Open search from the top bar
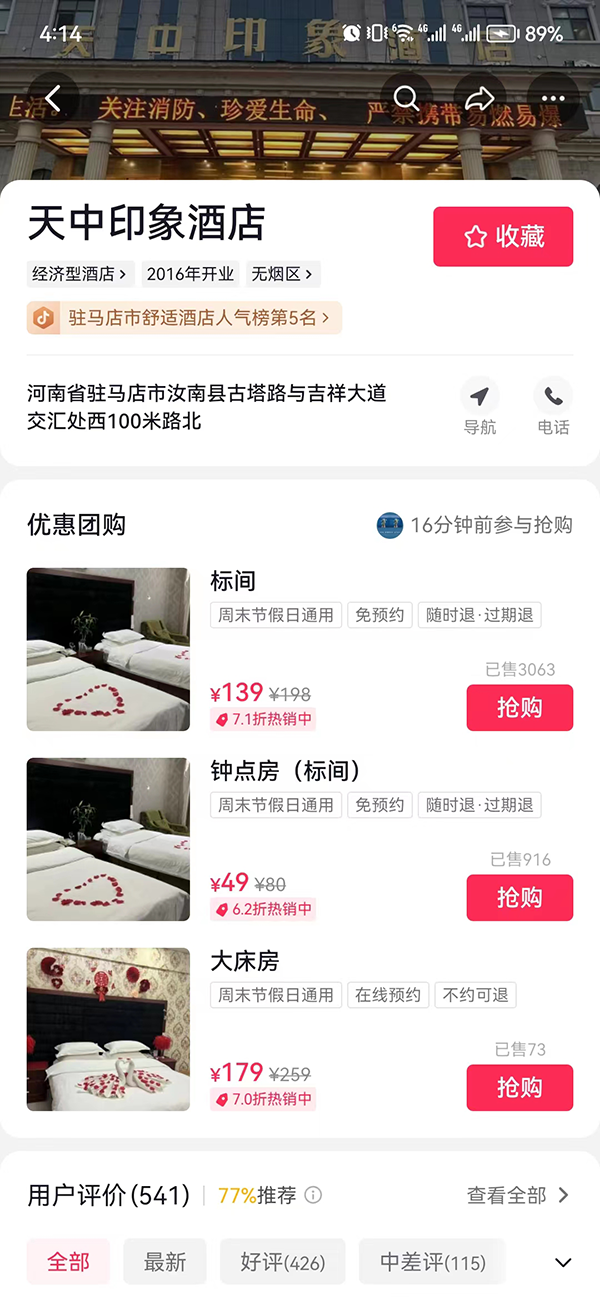The height and width of the screenshot is (1300, 600). 406,98
